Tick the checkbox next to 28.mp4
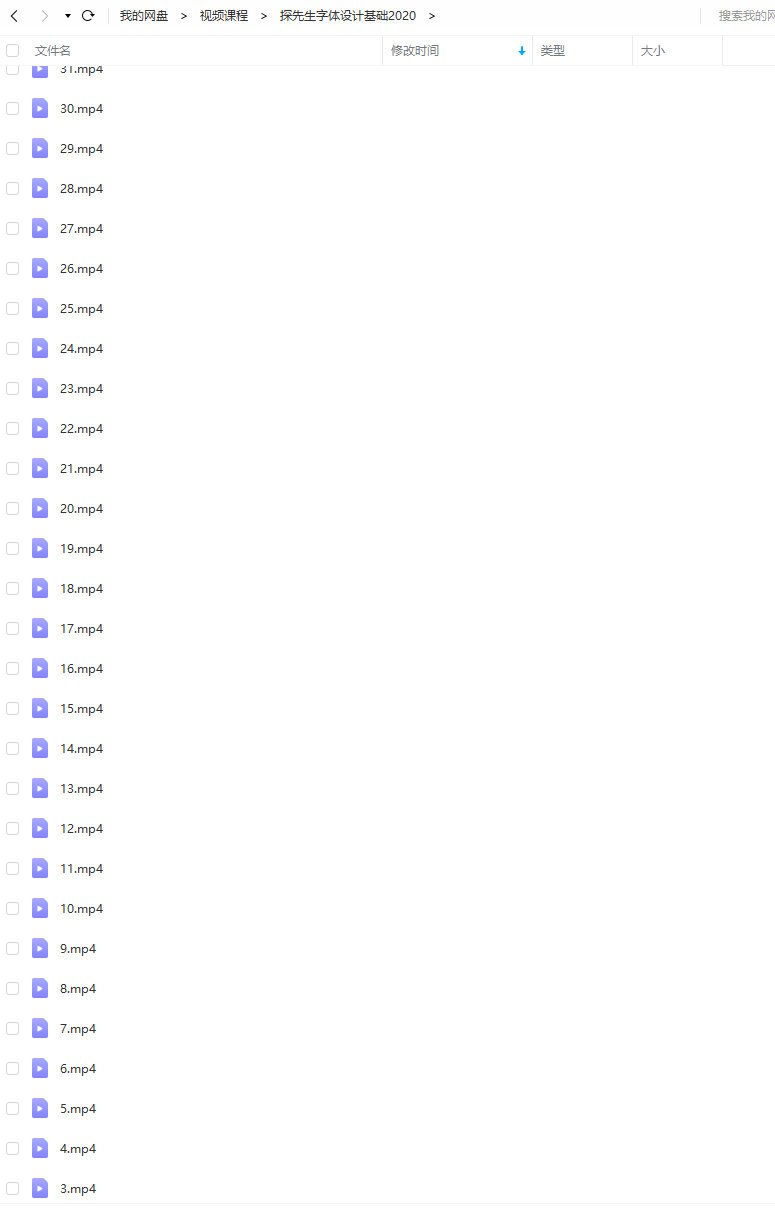Screen dimensions: 775x1222 (13, 189)
